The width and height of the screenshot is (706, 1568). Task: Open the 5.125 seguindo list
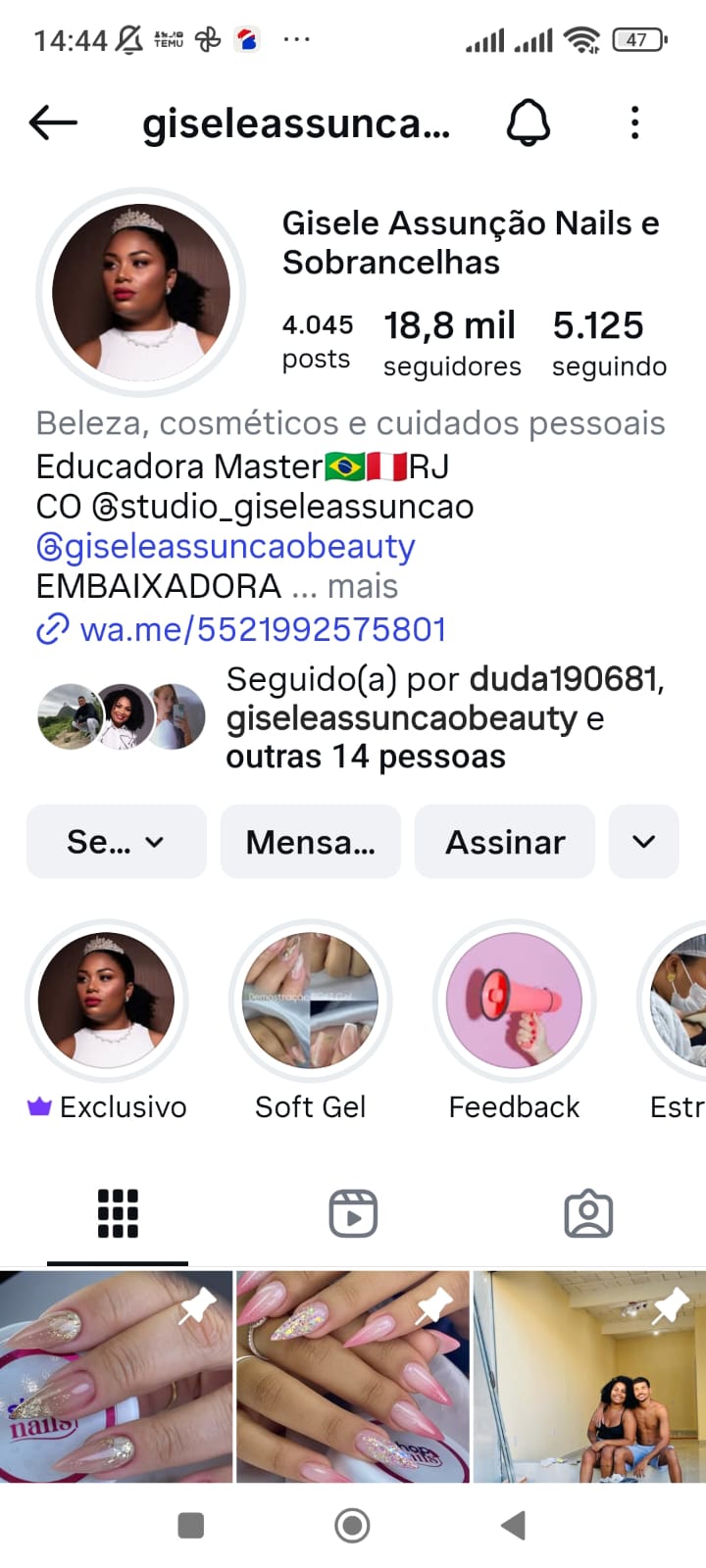609,343
